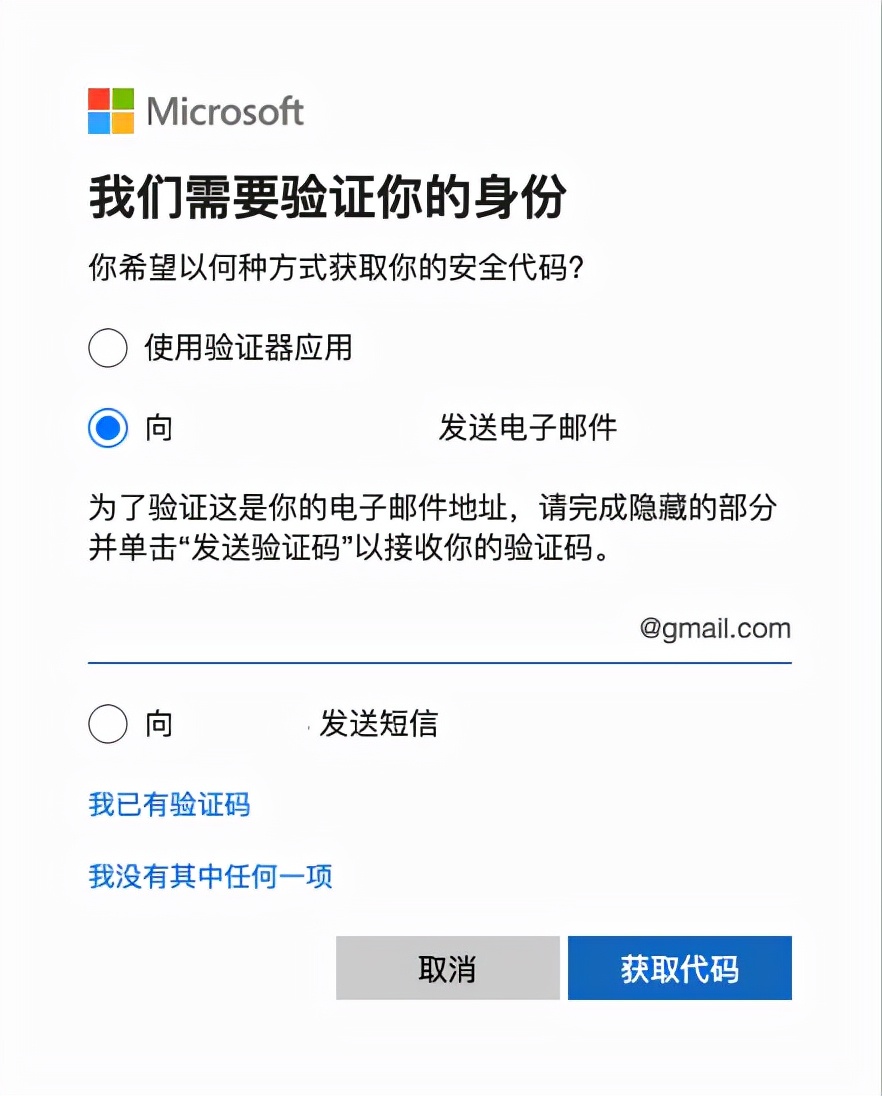The height and width of the screenshot is (1096, 882).
Task: Indicate you already have a code
Action: tap(167, 804)
